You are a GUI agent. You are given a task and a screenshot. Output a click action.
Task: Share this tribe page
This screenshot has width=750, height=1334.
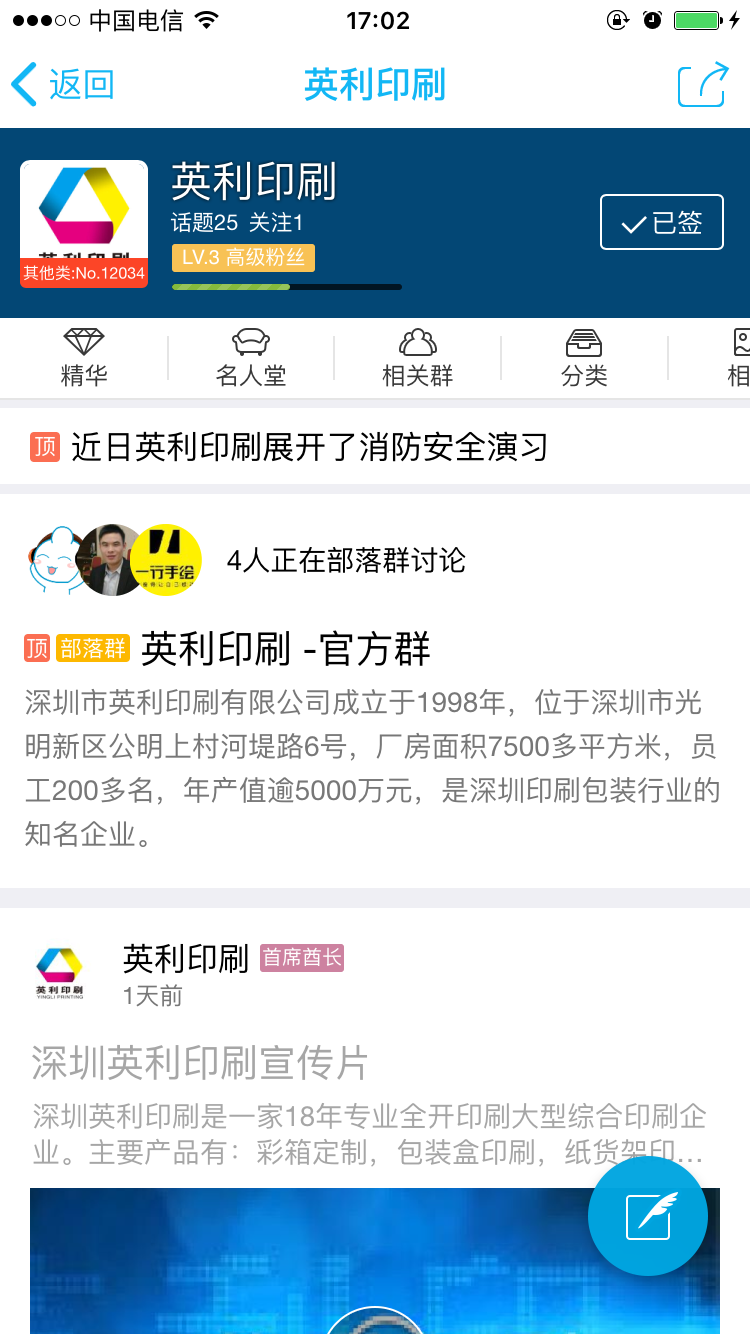702,85
